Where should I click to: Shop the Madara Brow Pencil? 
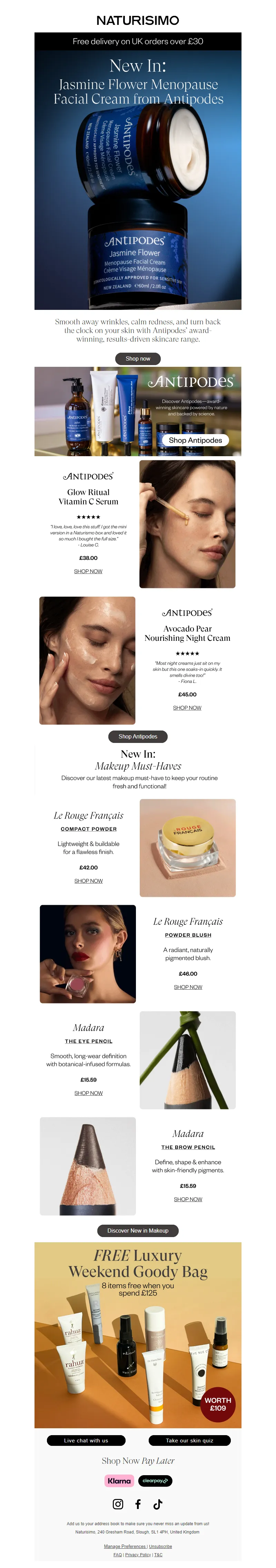(x=188, y=1199)
